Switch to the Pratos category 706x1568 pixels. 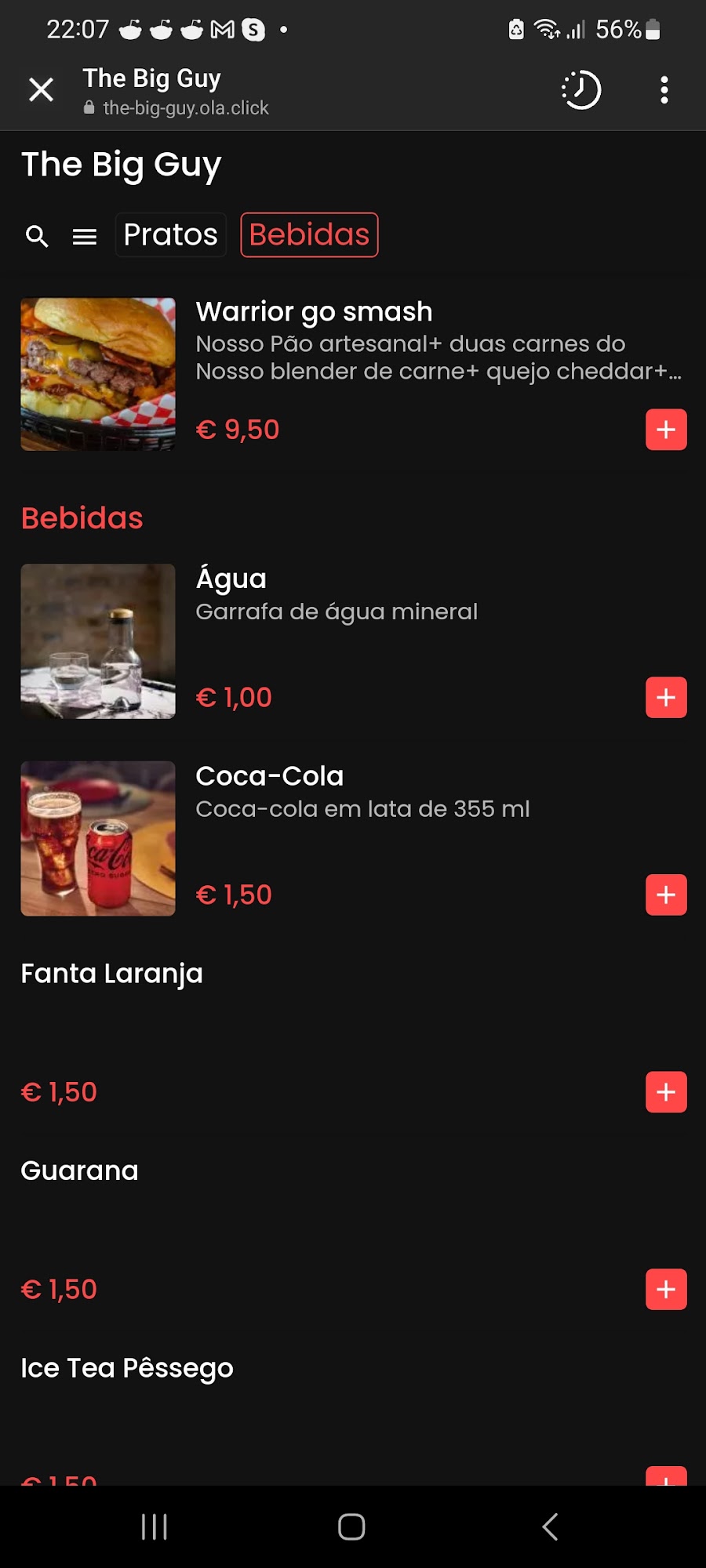pyautogui.click(x=170, y=234)
